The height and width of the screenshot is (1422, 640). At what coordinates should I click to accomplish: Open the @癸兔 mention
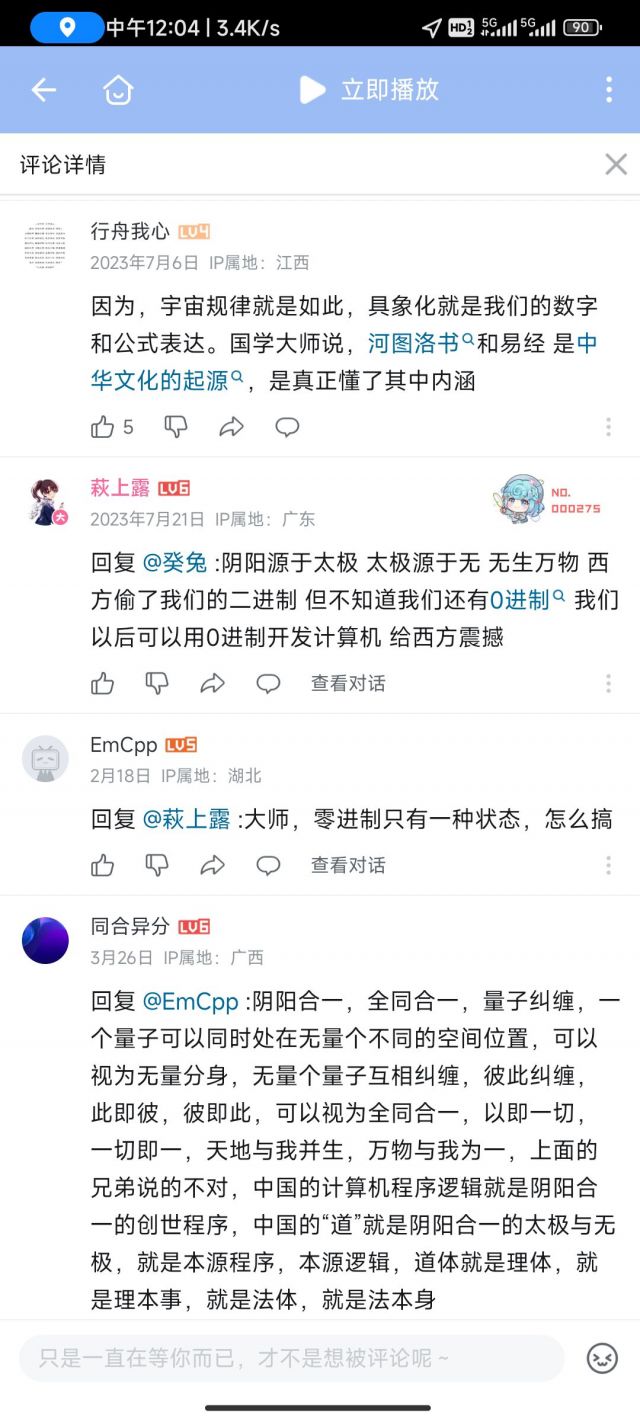(x=175, y=563)
